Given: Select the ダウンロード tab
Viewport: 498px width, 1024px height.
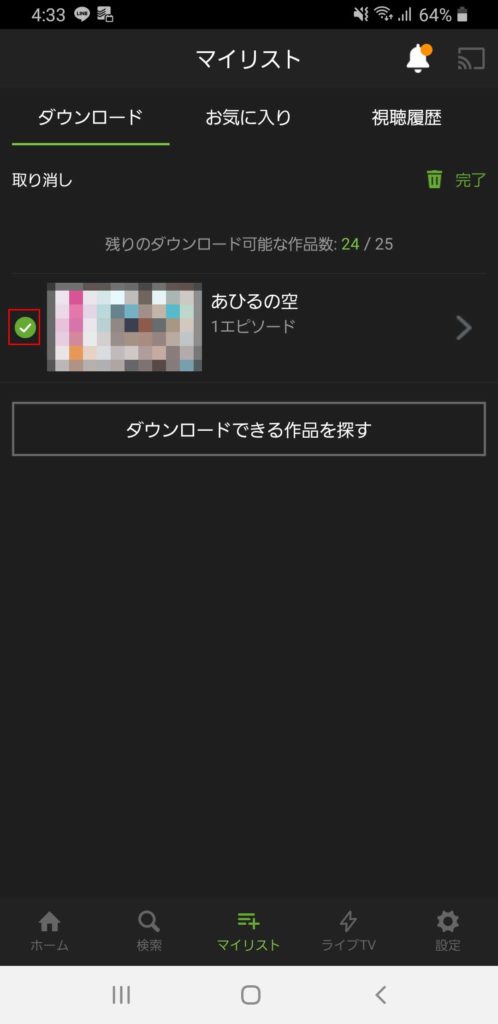Looking at the screenshot, I should (x=91, y=118).
